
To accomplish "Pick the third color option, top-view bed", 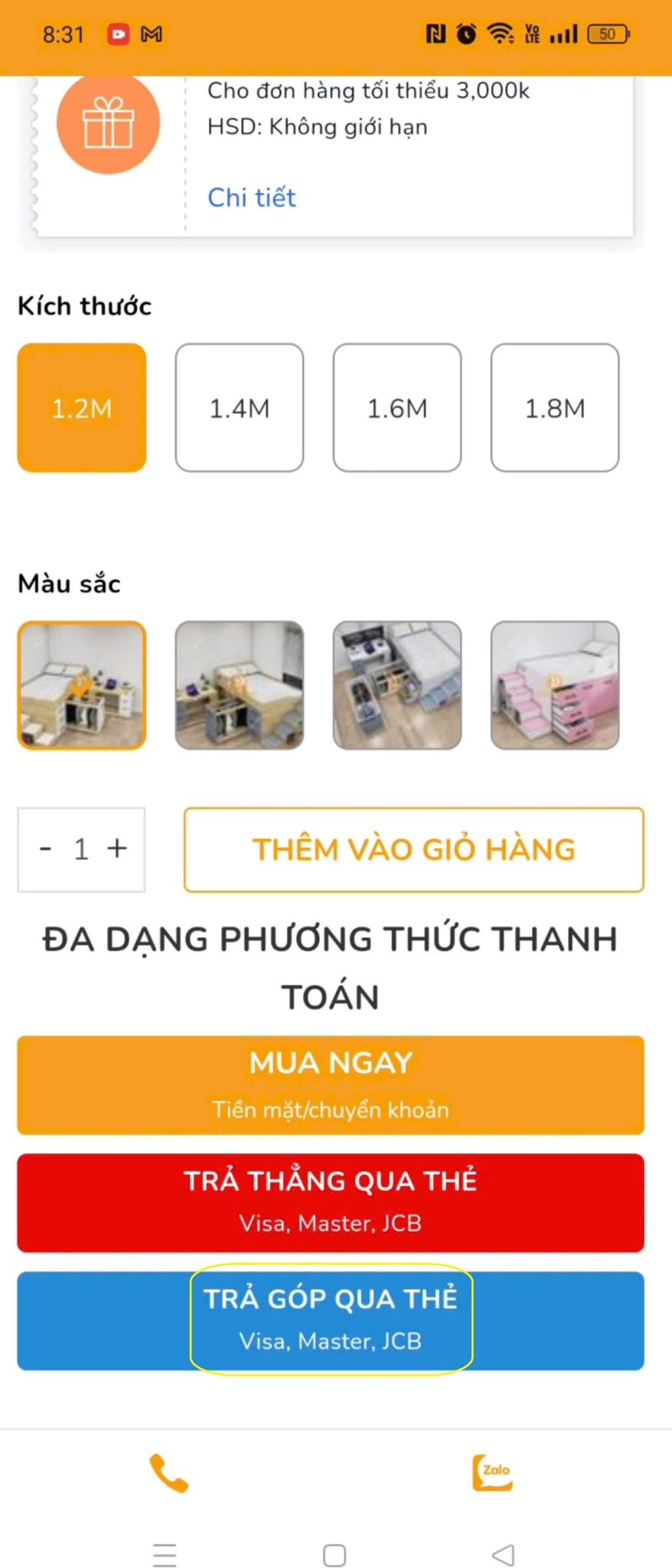I will click(x=397, y=685).
